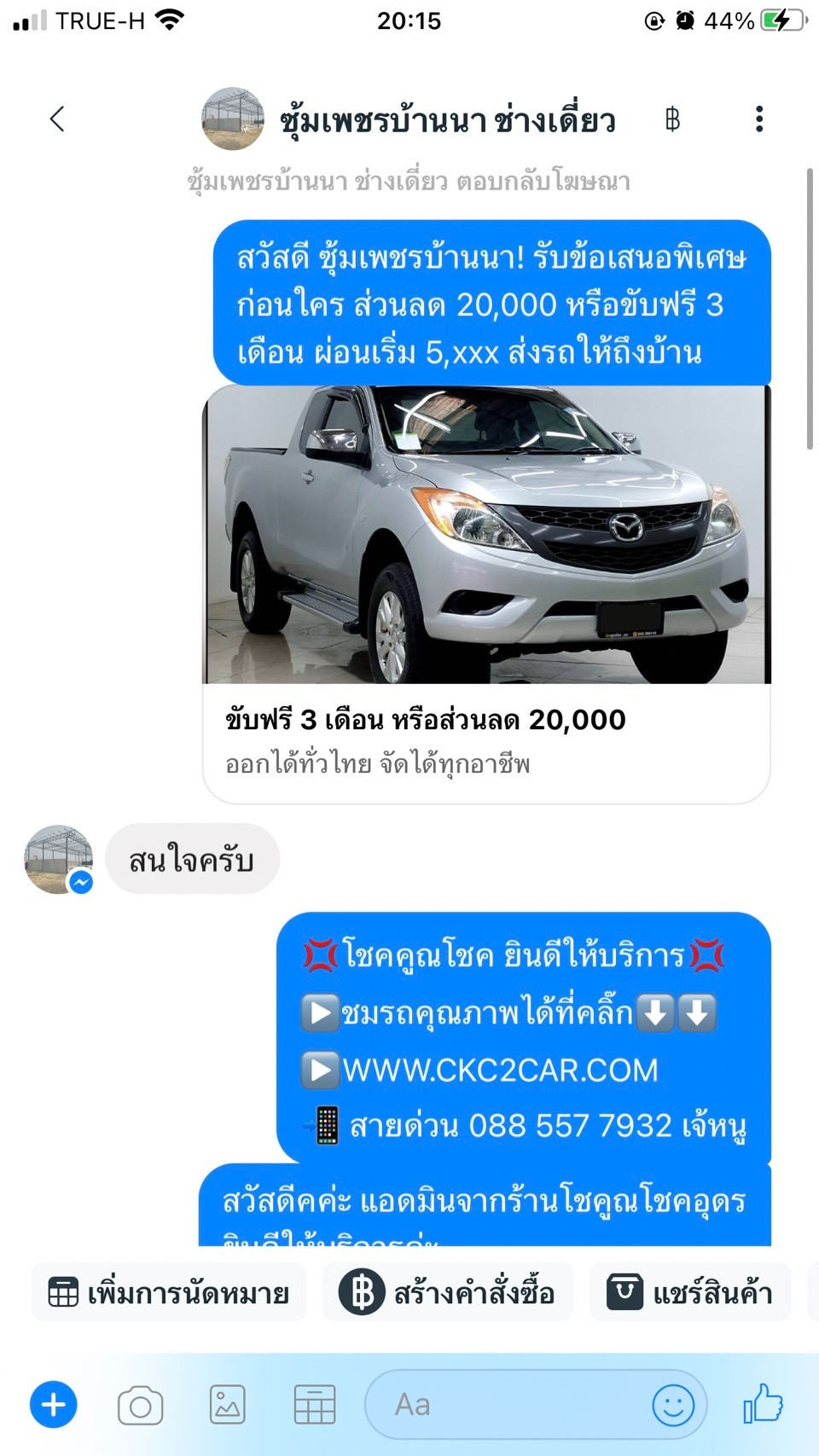Screen dimensions: 819x1456
Task: Open the photo gallery picker
Action: [228, 1404]
